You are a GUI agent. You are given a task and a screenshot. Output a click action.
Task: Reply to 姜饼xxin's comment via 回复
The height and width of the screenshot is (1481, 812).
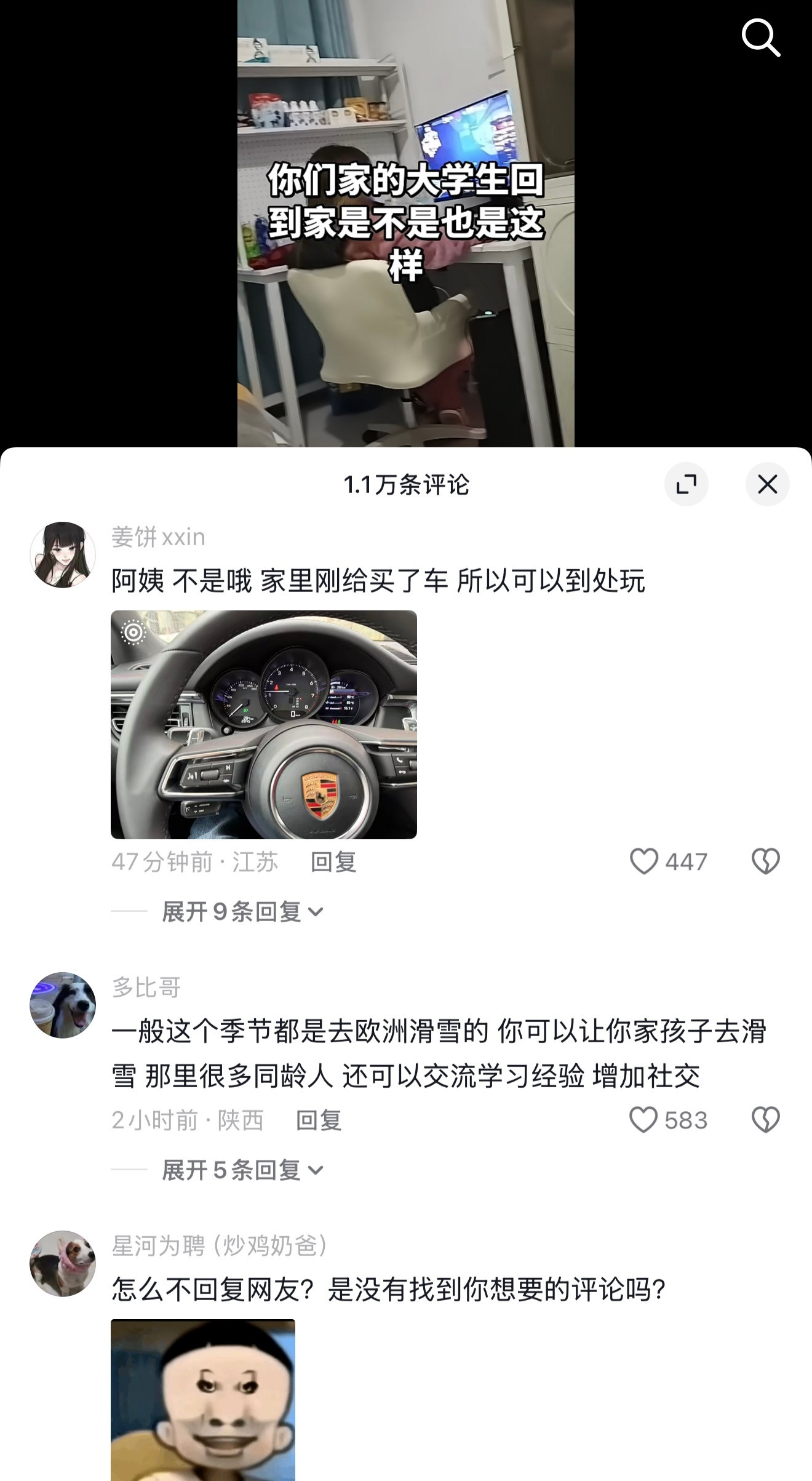333,863
